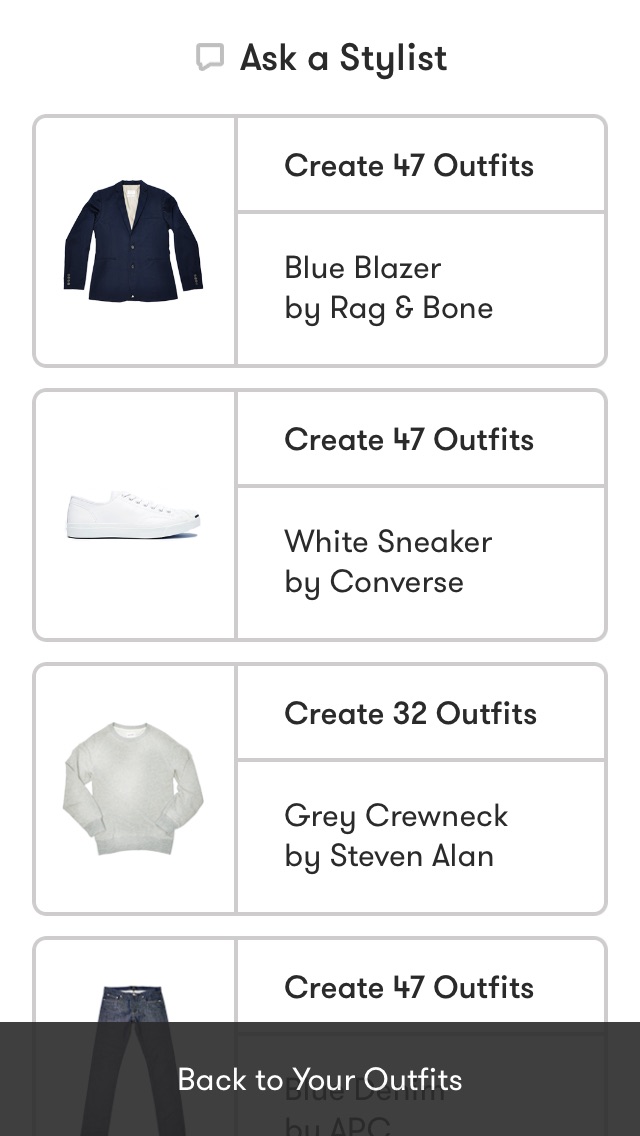Open the Grey Crewneck by Steven Alan
This screenshot has height=1136, width=640.
tap(420, 836)
